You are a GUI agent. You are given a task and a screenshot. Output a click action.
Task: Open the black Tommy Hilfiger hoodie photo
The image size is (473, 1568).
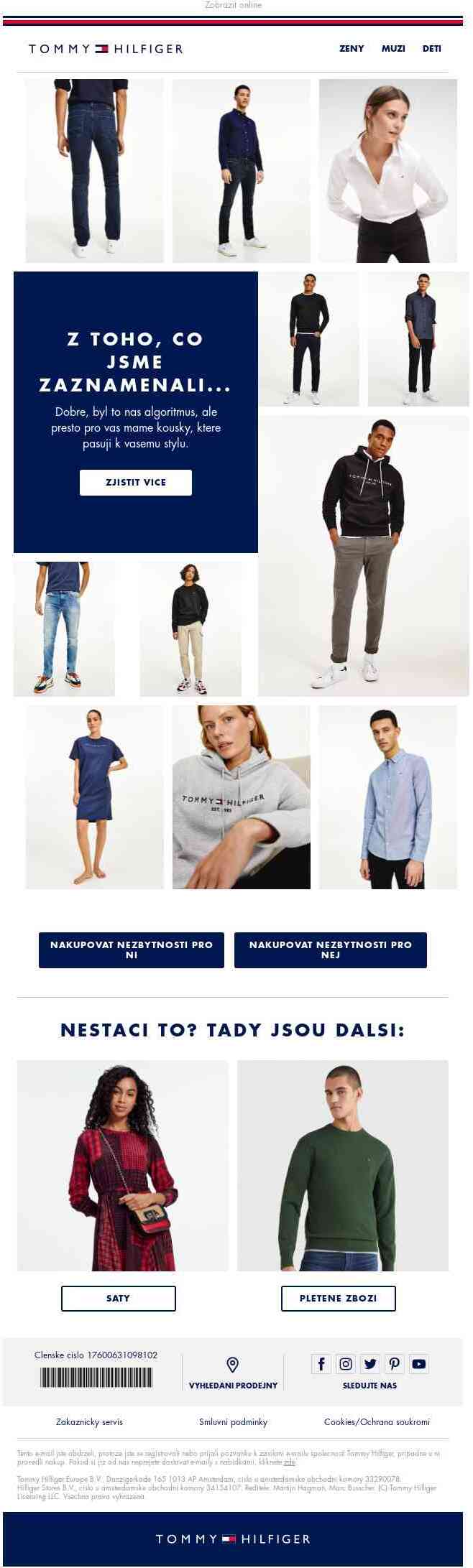[364, 555]
